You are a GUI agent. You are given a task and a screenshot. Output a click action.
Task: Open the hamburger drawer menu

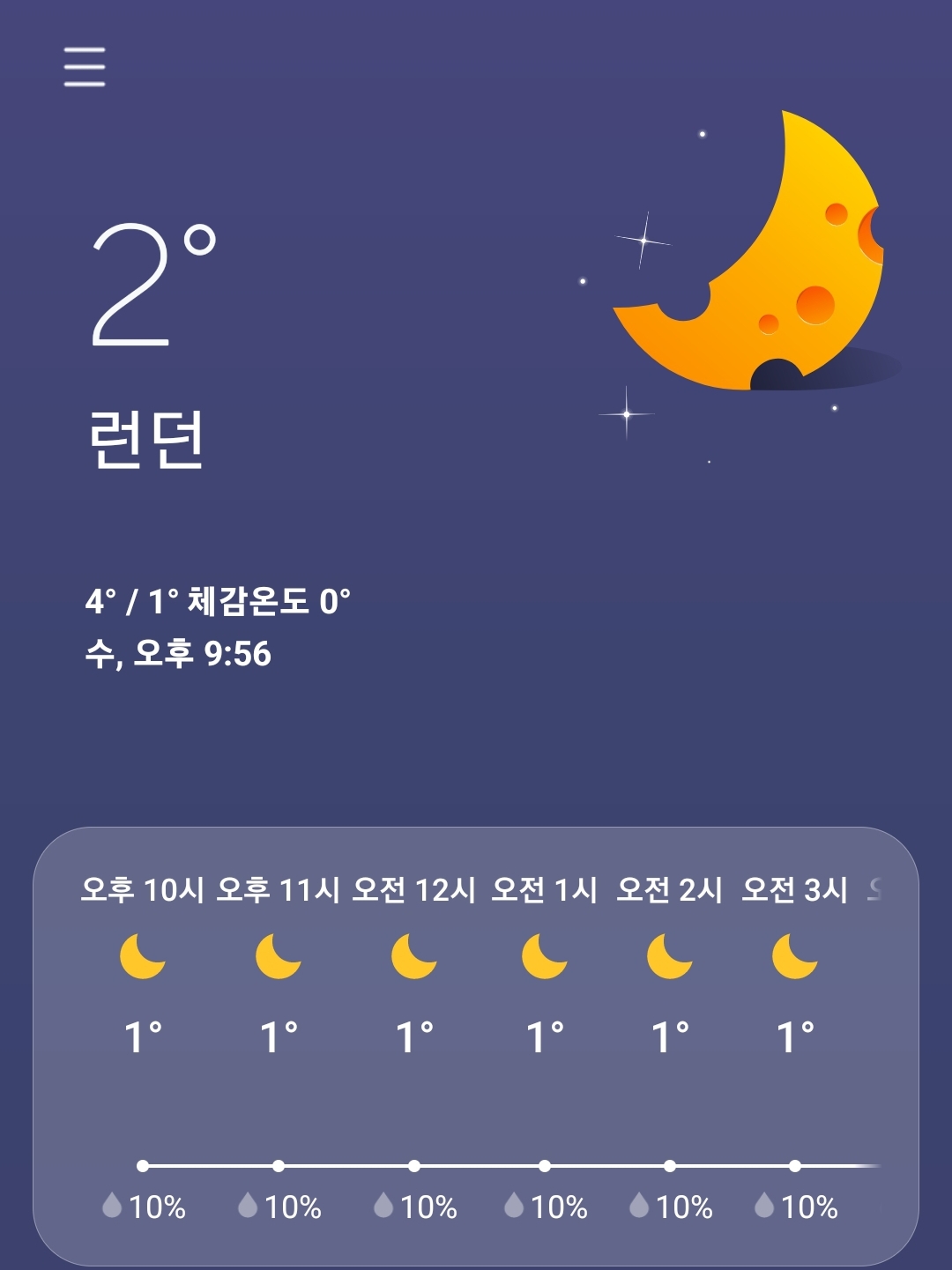pyautogui.click(x=85, y=67)
